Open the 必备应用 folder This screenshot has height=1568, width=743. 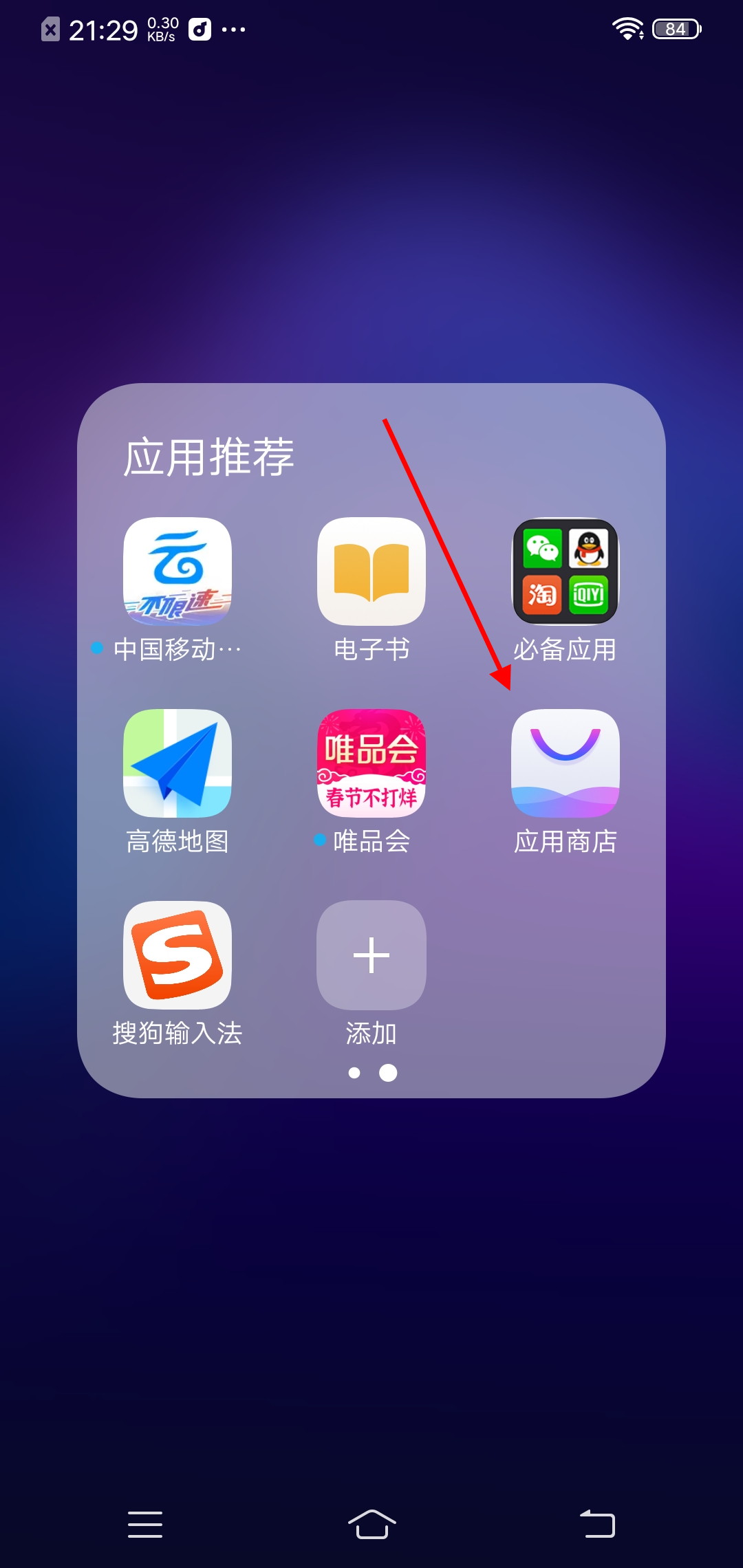(566, 571)
